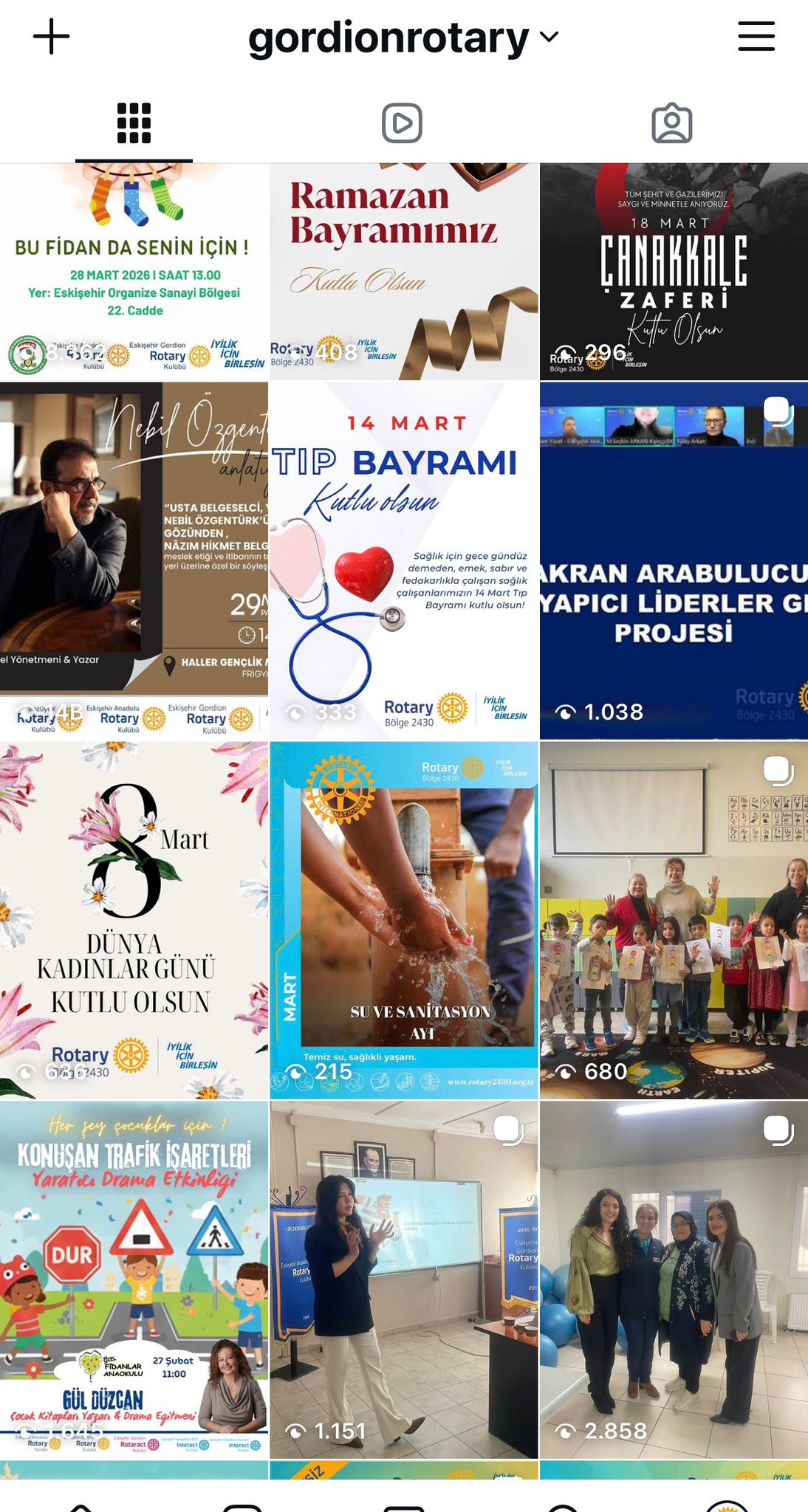Open the Ramazan Bayramımız post
The width and height of the screenshot is (808, 1512).
[x=403, y=272]
